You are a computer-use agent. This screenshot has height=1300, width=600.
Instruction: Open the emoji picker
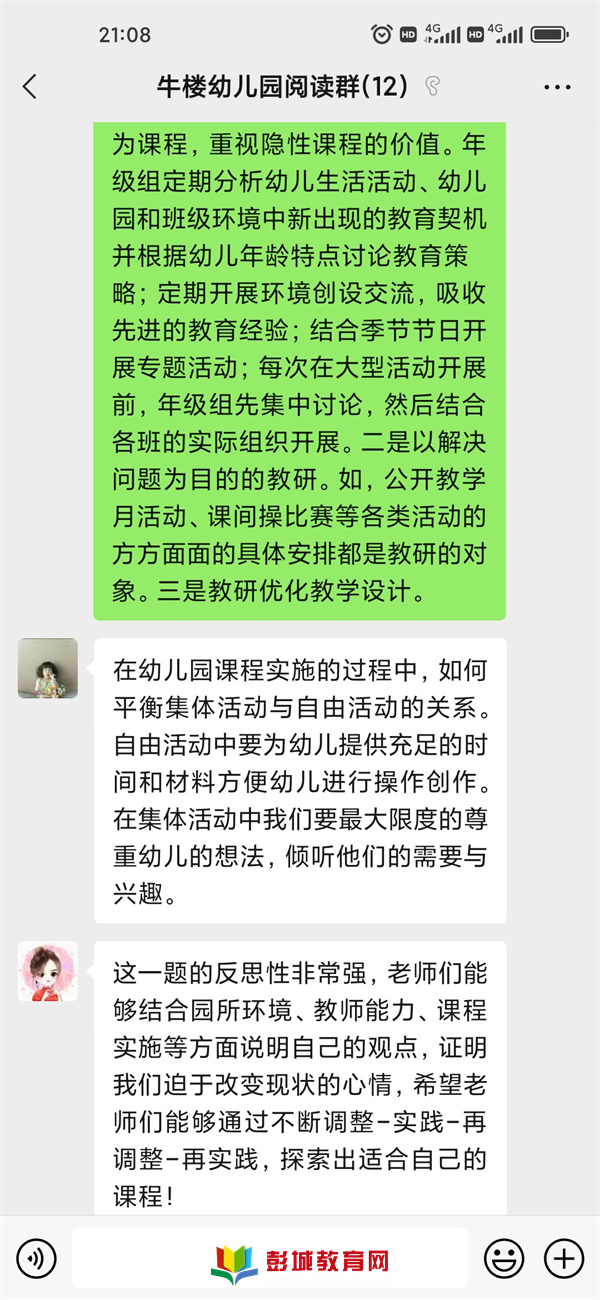coord(504,1257)
